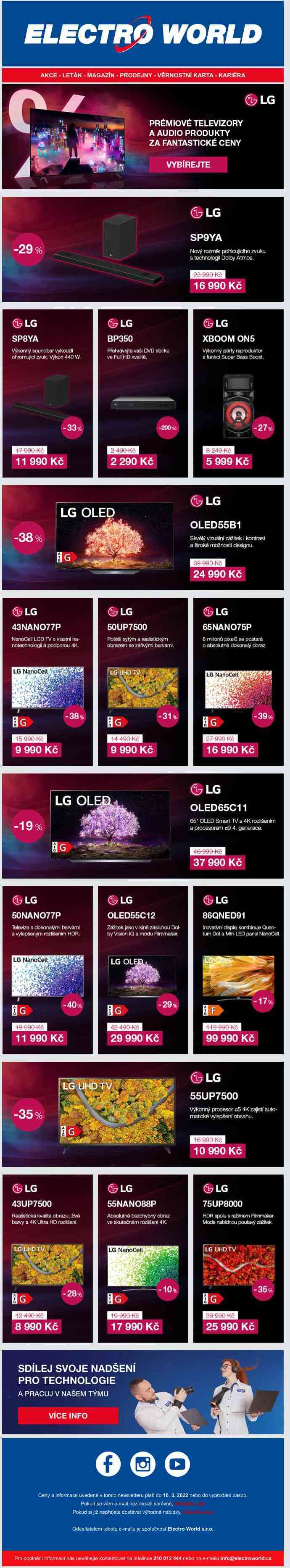The height and width of the screenshot is (1568, 290).
Task: View the 86QNED91 TV card
Action: point(238,970)
